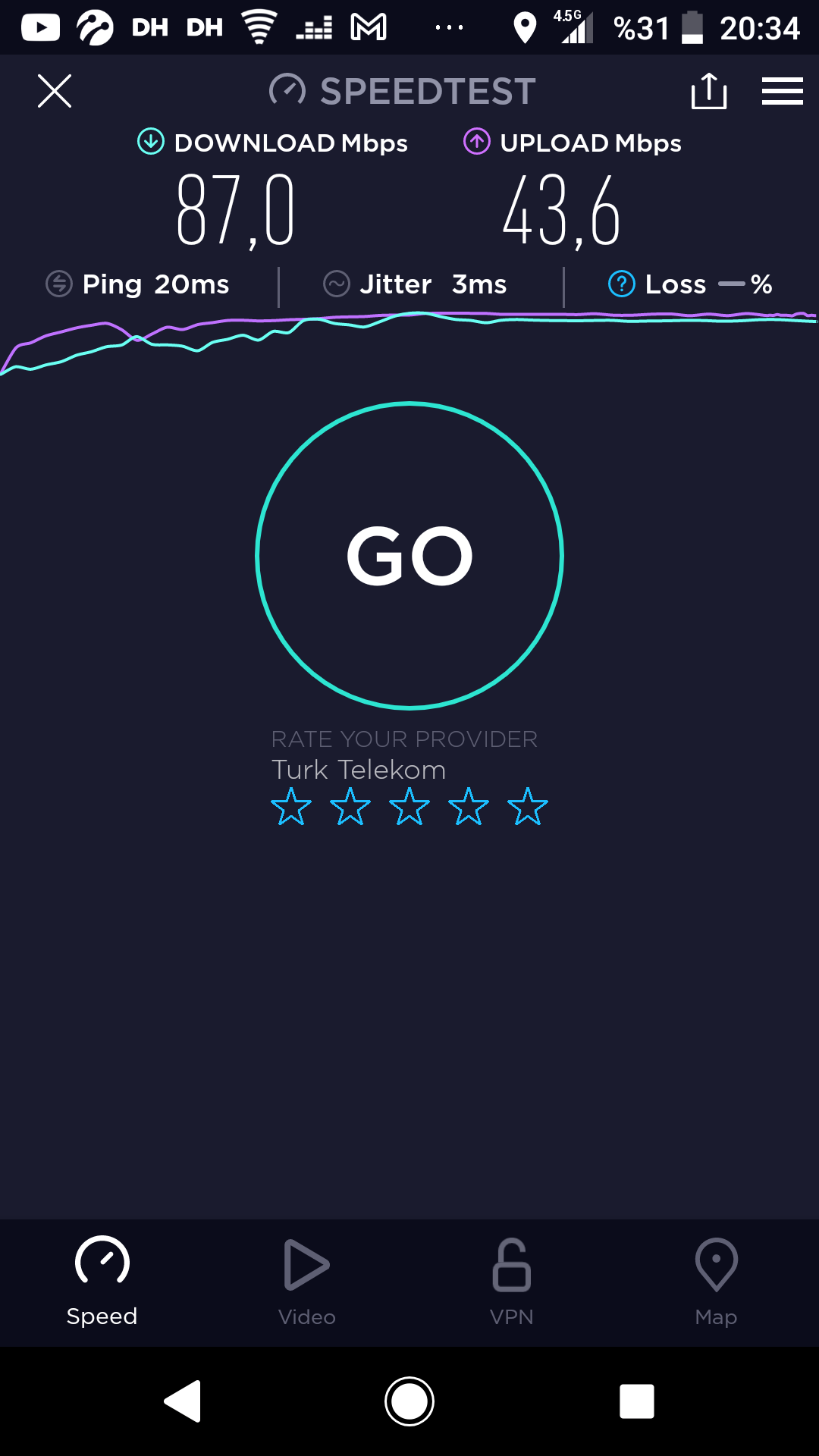Open recent apps from navigation bar
The width and height of the screenshot is (819, 1456).
coord(637,1401)
